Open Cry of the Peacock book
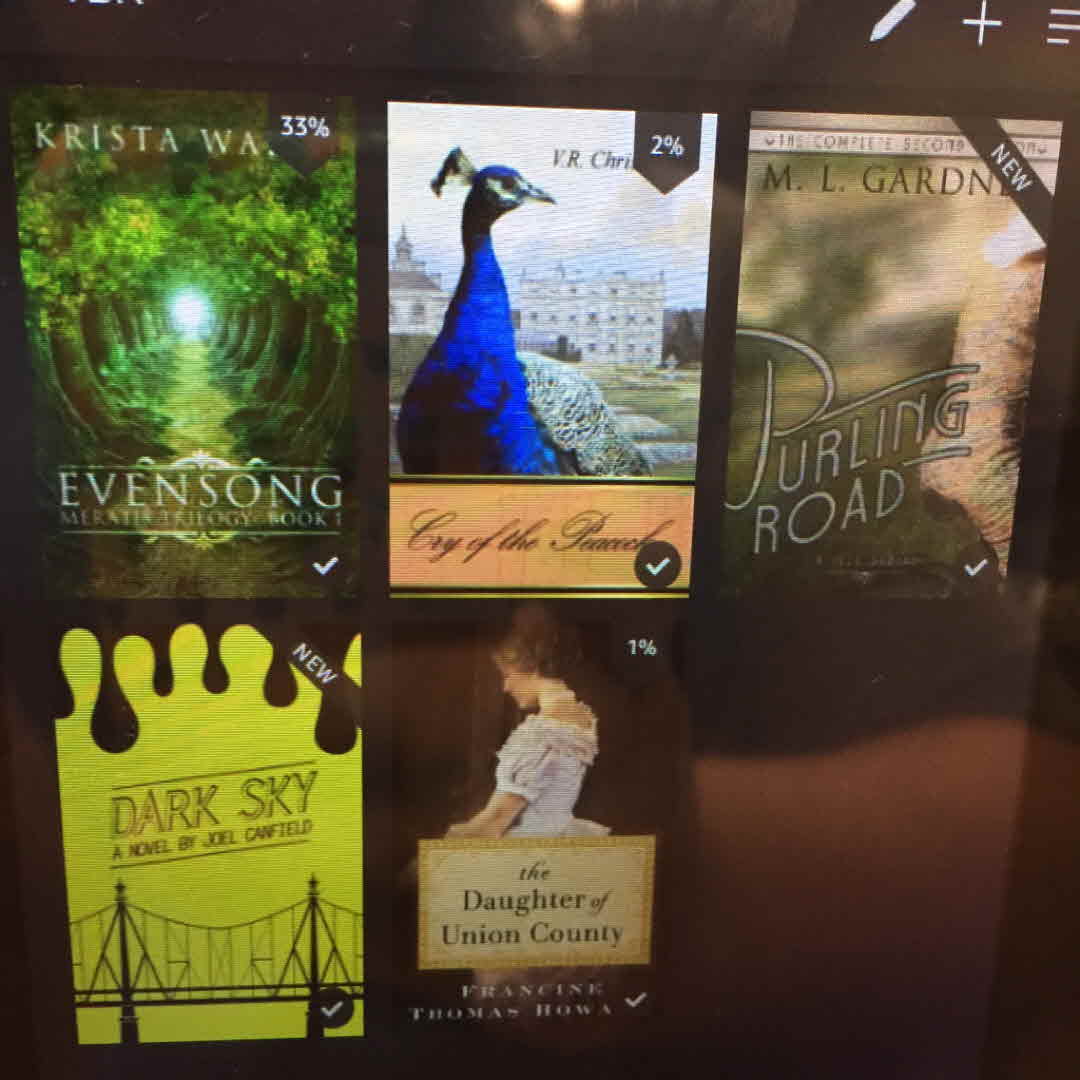This screenshot has width=1080, height=1080. [545, 350]
